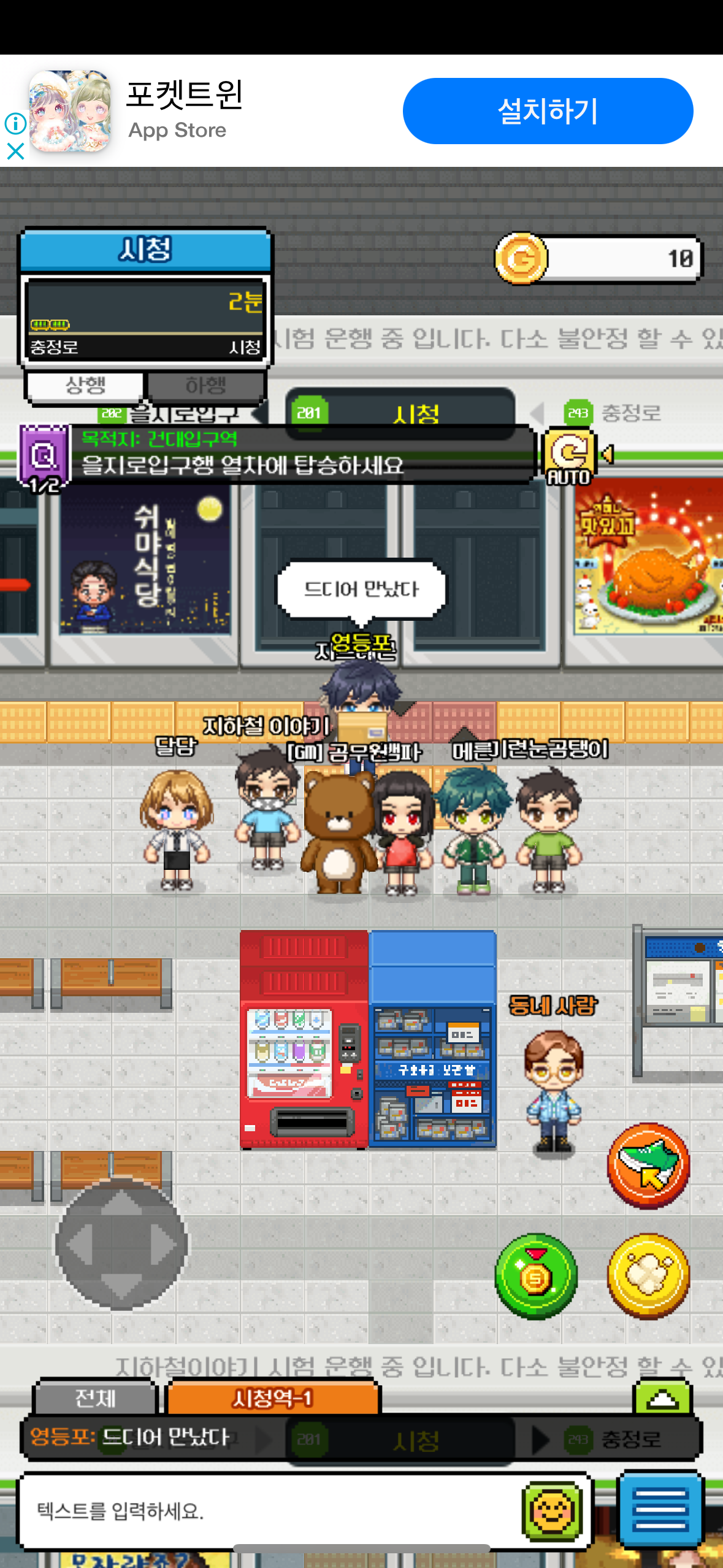Screen dimensions: 723x1568
Task: Select the 하행 direction tab
Action: click(x=205, y=385)
